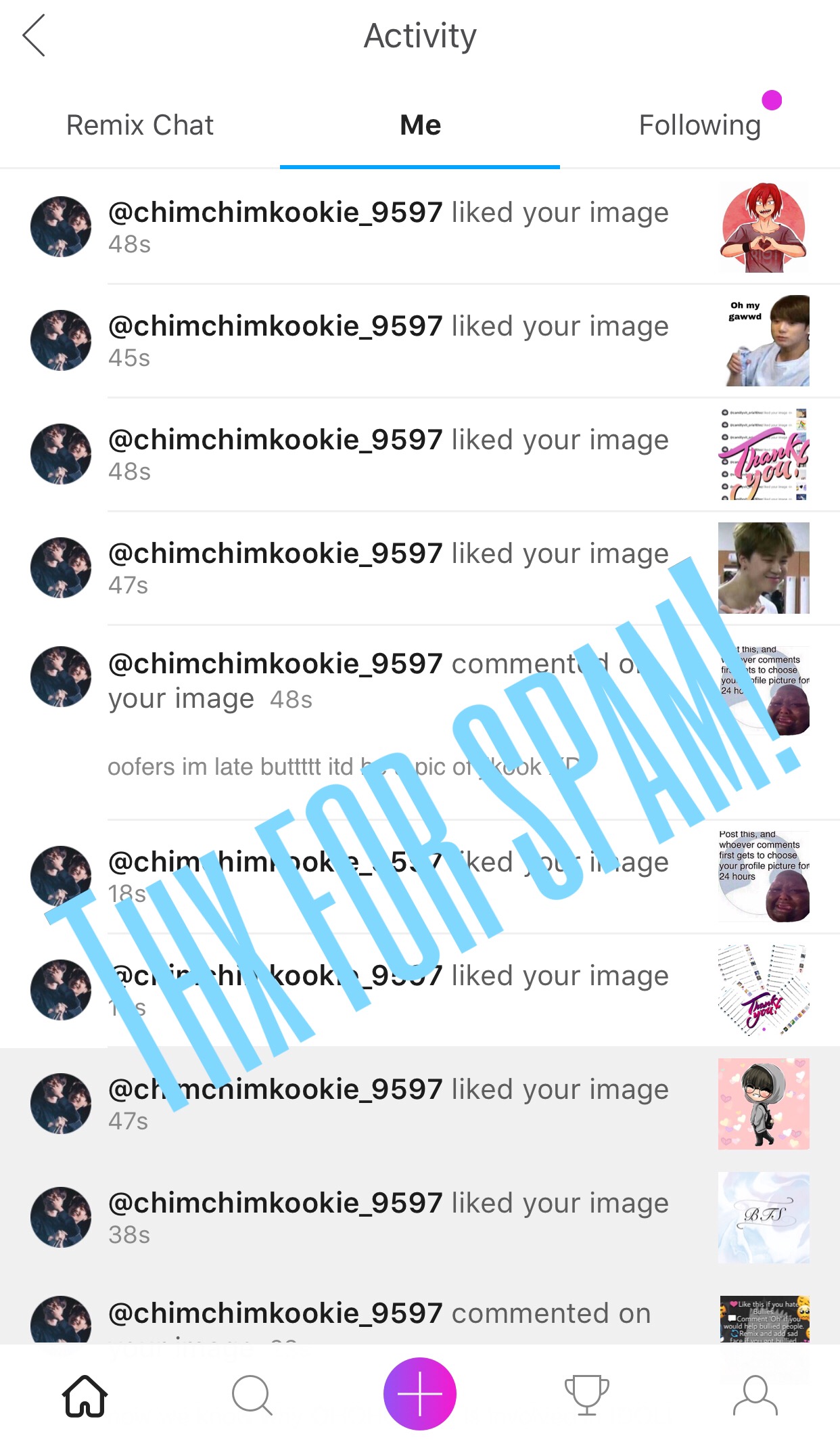
Task: Open the challenges trophy tab
Action: pos(586,1395)
